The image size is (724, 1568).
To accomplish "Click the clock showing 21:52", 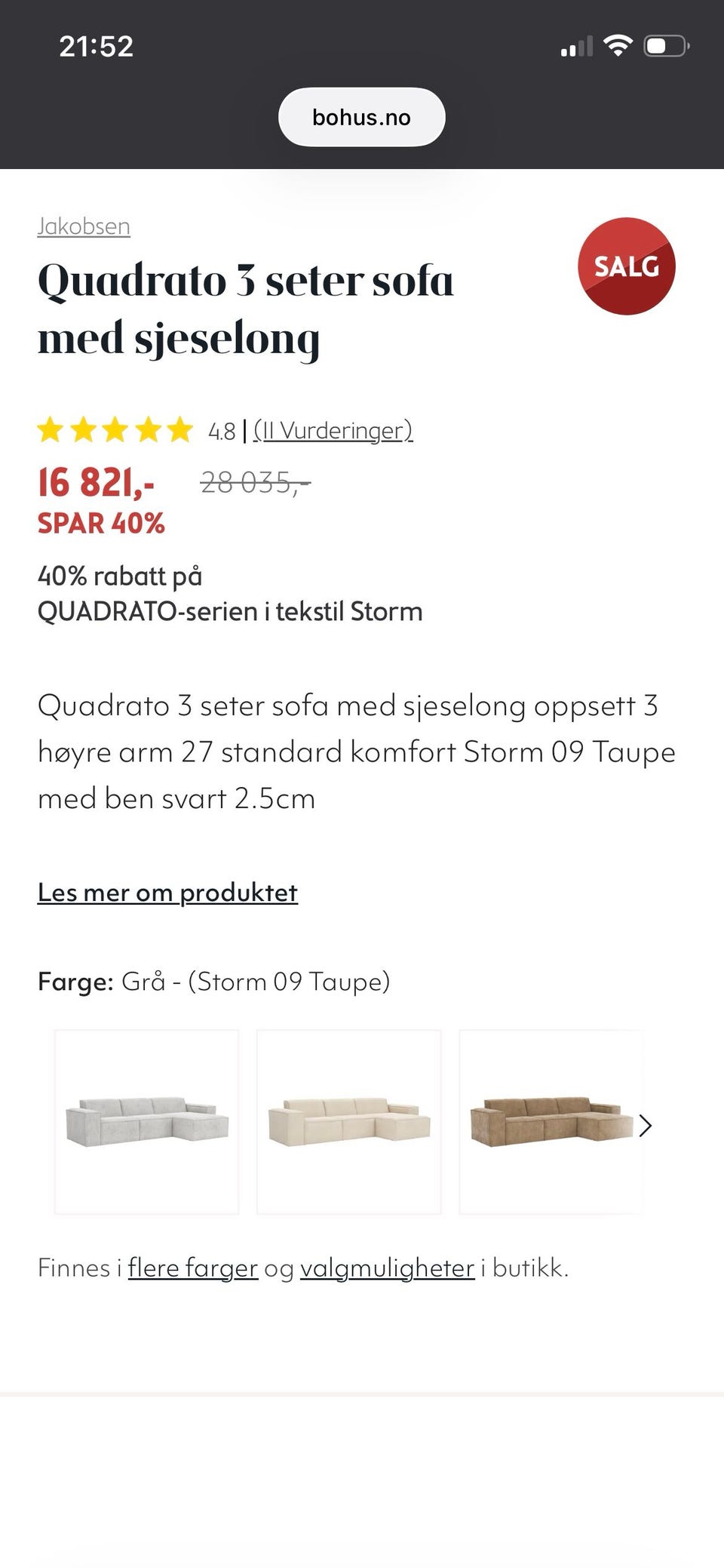I will [x=95, y=45].
